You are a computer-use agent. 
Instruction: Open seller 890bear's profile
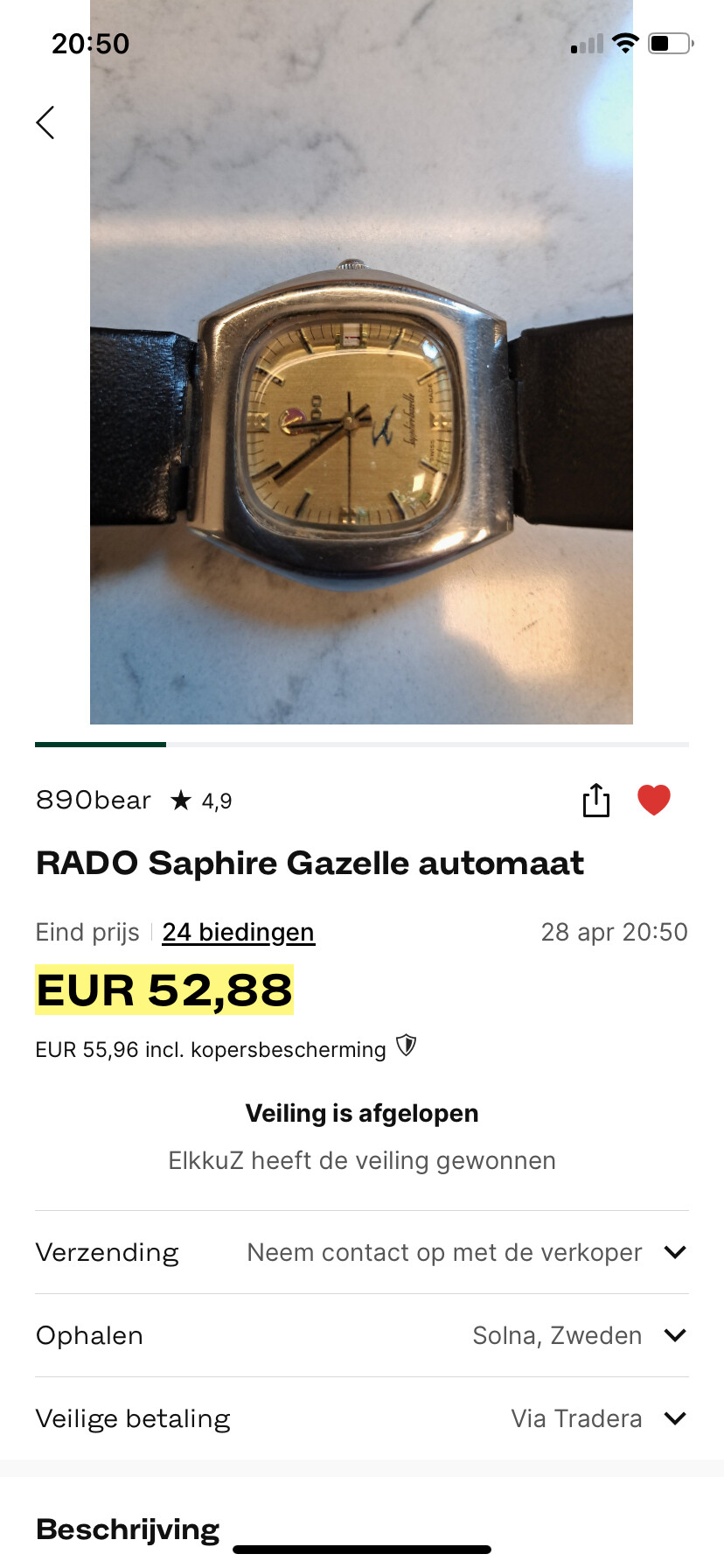94,800
